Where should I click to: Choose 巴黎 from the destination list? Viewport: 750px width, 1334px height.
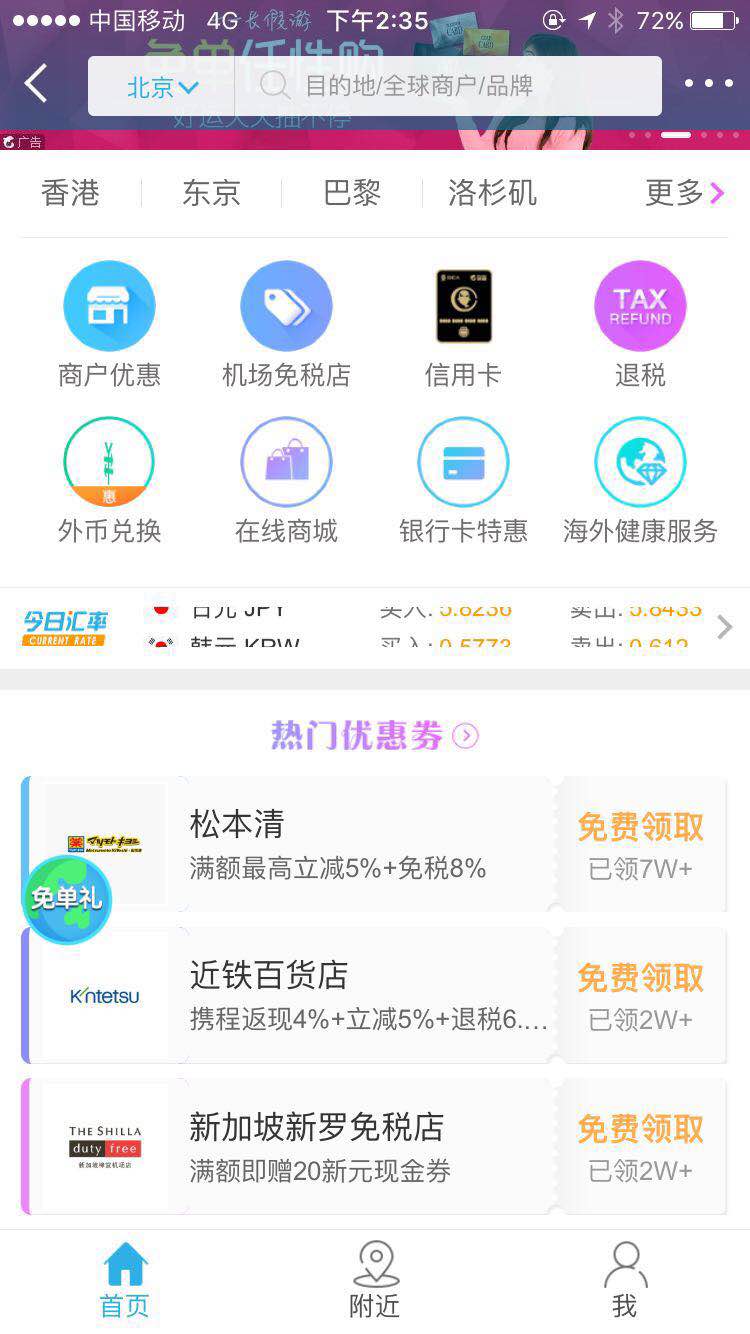(352, 193)
